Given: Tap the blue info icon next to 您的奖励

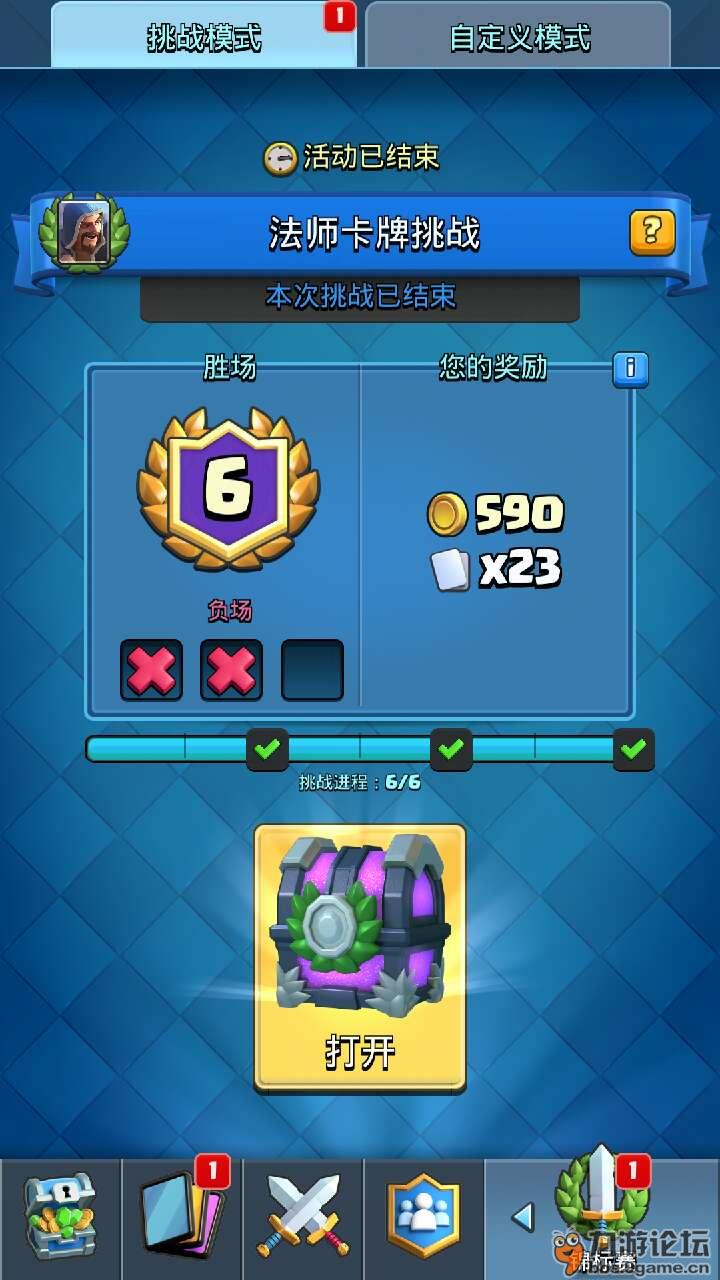Looking at the screenshot, I should click(630, 369).
